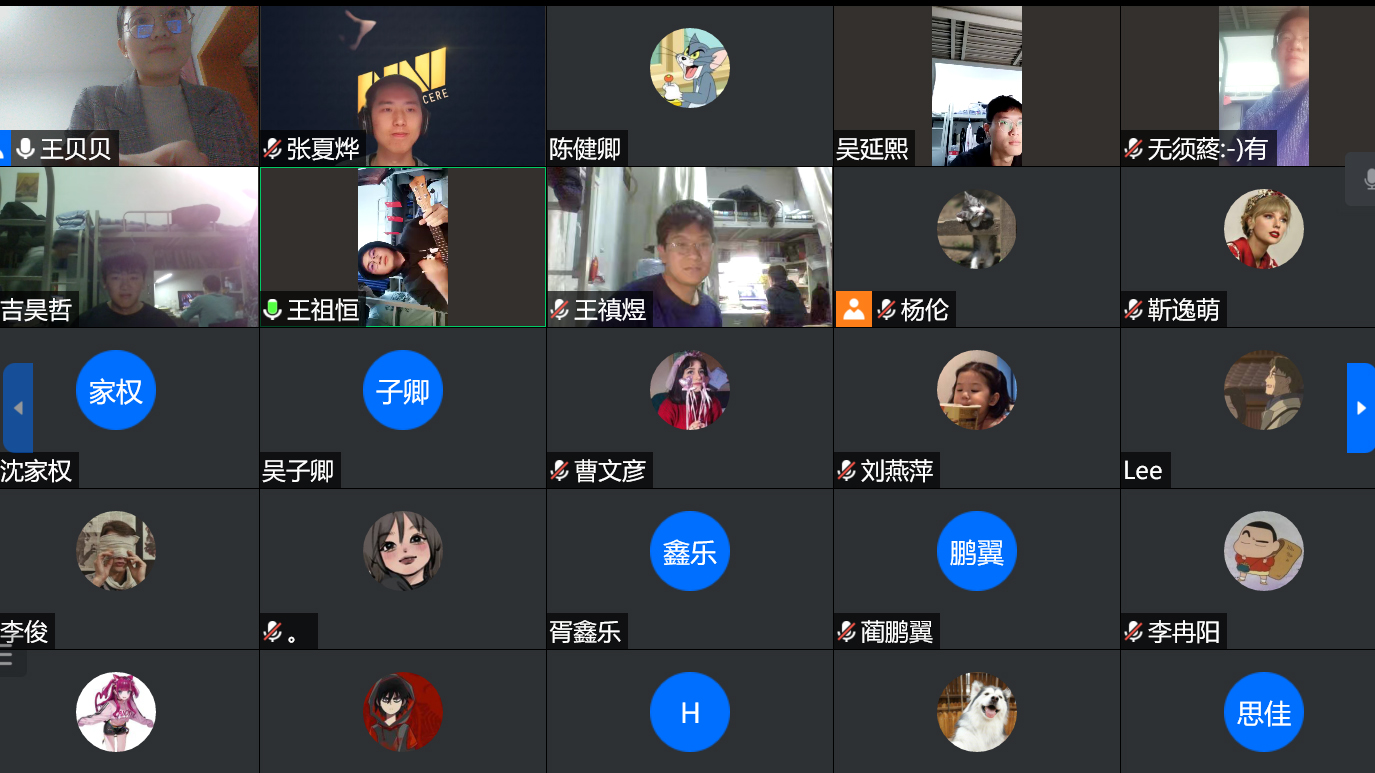Open the menu icon at left edge
The height and width of the screenshot is (773, 1375).
pos(8,657)
